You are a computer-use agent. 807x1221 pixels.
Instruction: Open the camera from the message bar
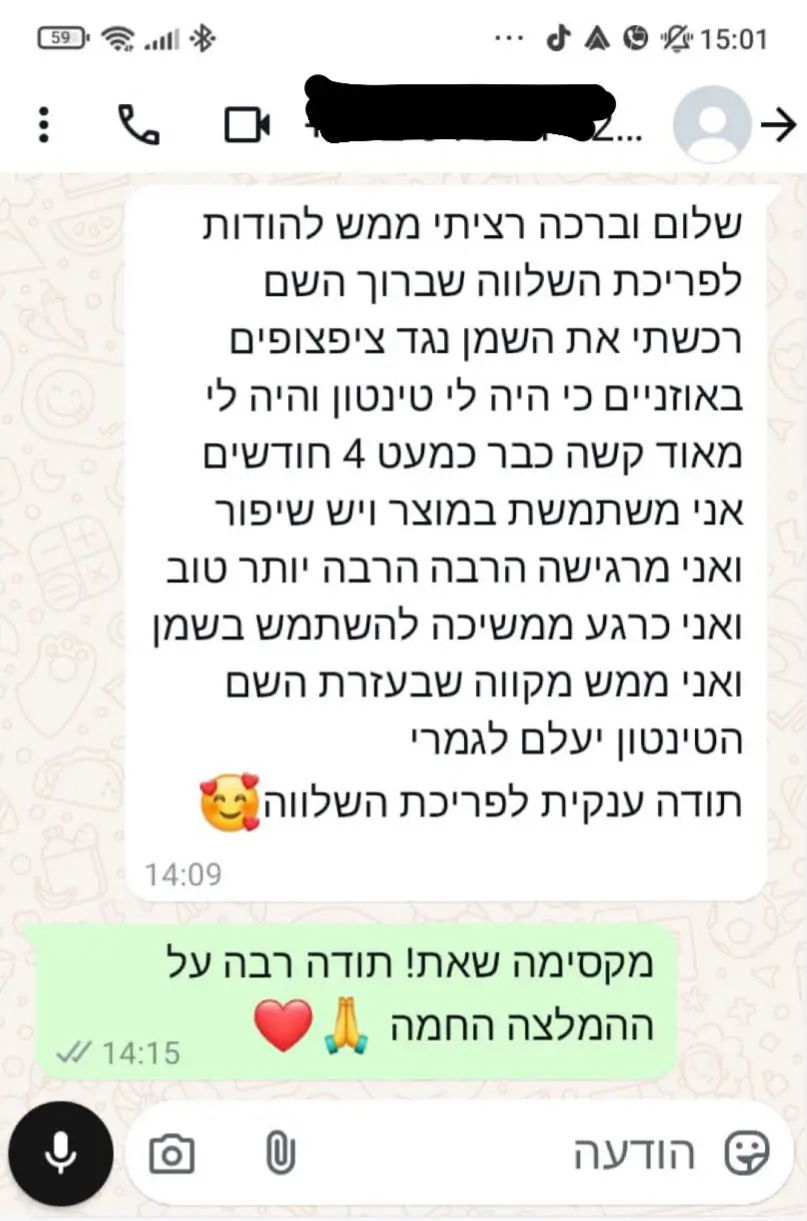pyautogui.click(x=172, y=1155)
